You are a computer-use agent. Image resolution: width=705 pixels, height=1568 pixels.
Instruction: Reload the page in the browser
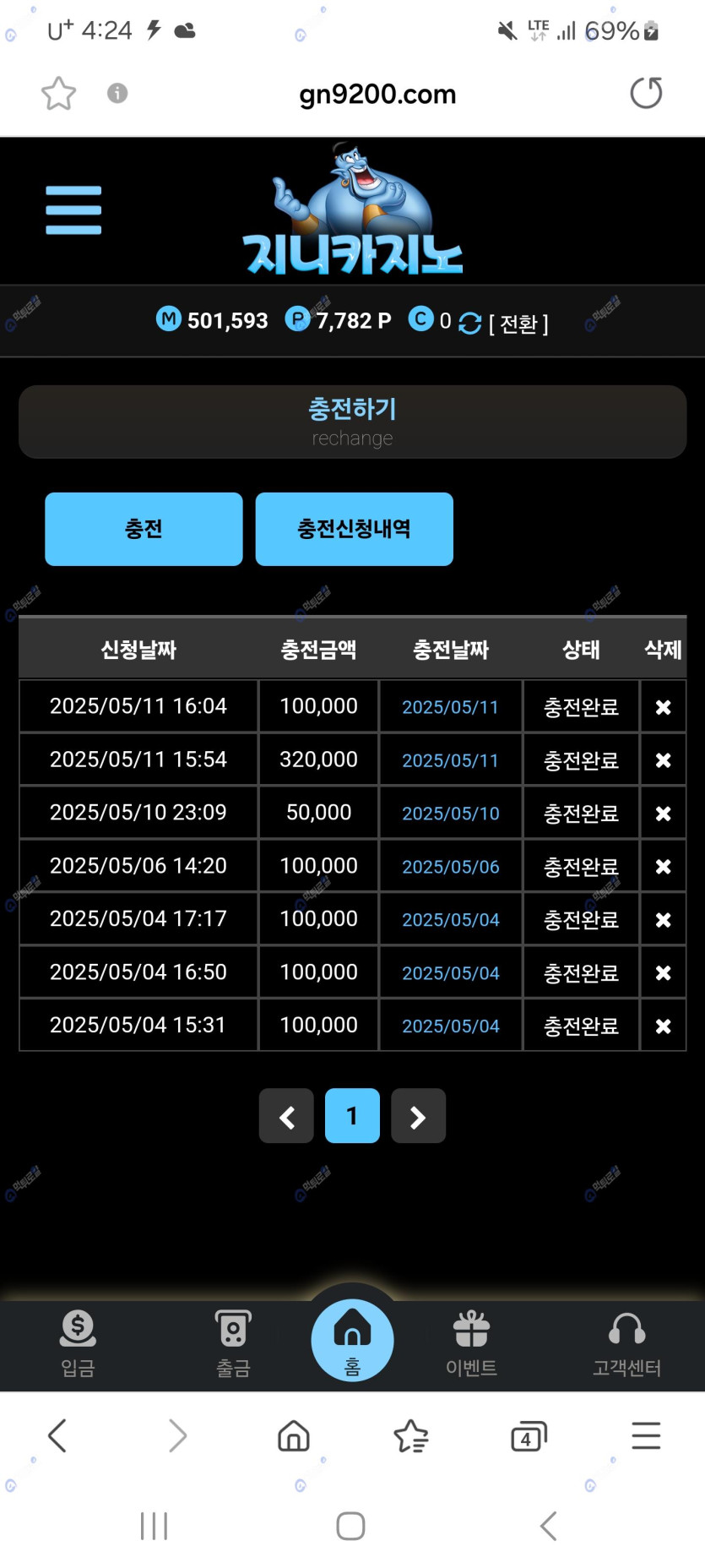click(646, 93)
